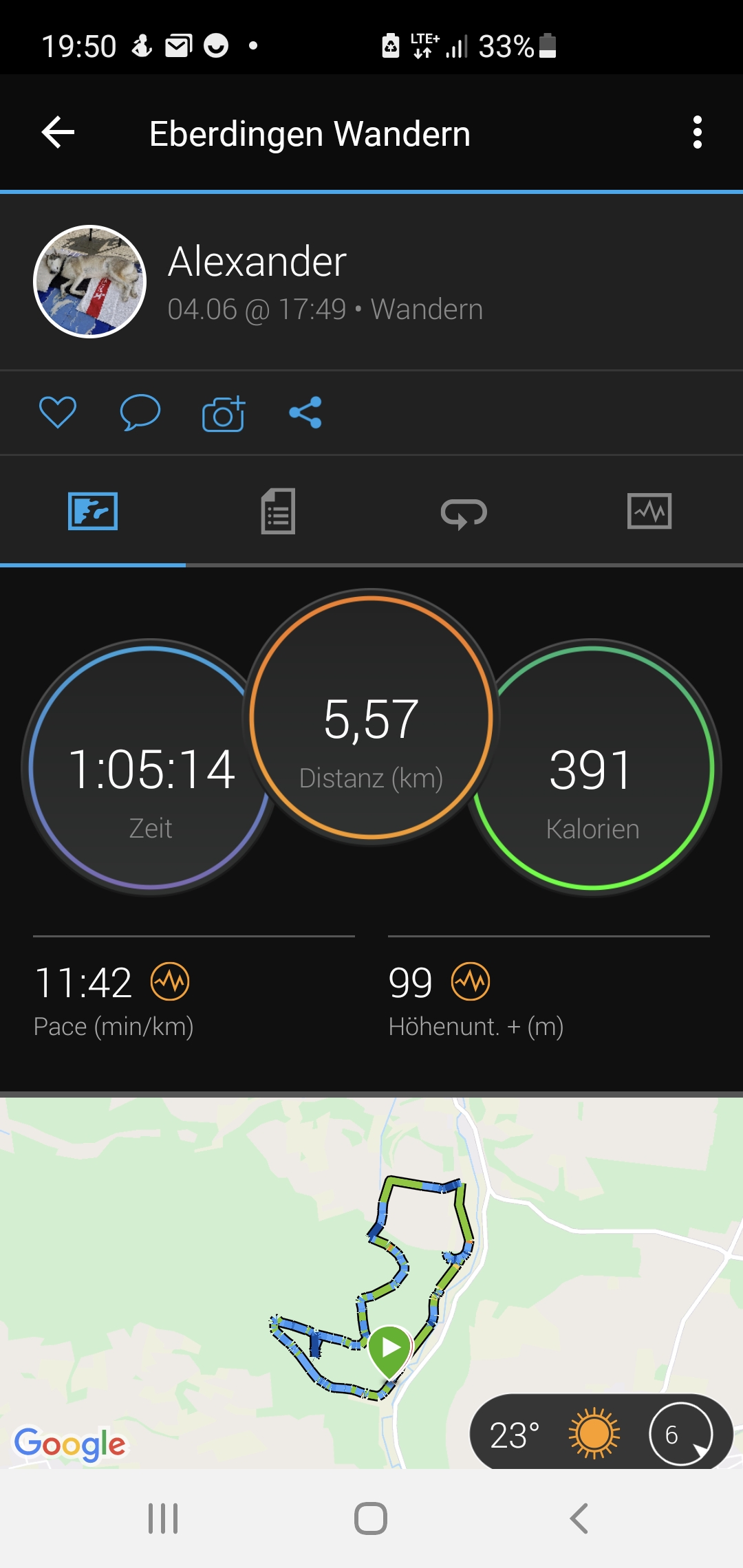743x1568 pixels.
Task: Open comments for this activity
Action: click(140, 413)
